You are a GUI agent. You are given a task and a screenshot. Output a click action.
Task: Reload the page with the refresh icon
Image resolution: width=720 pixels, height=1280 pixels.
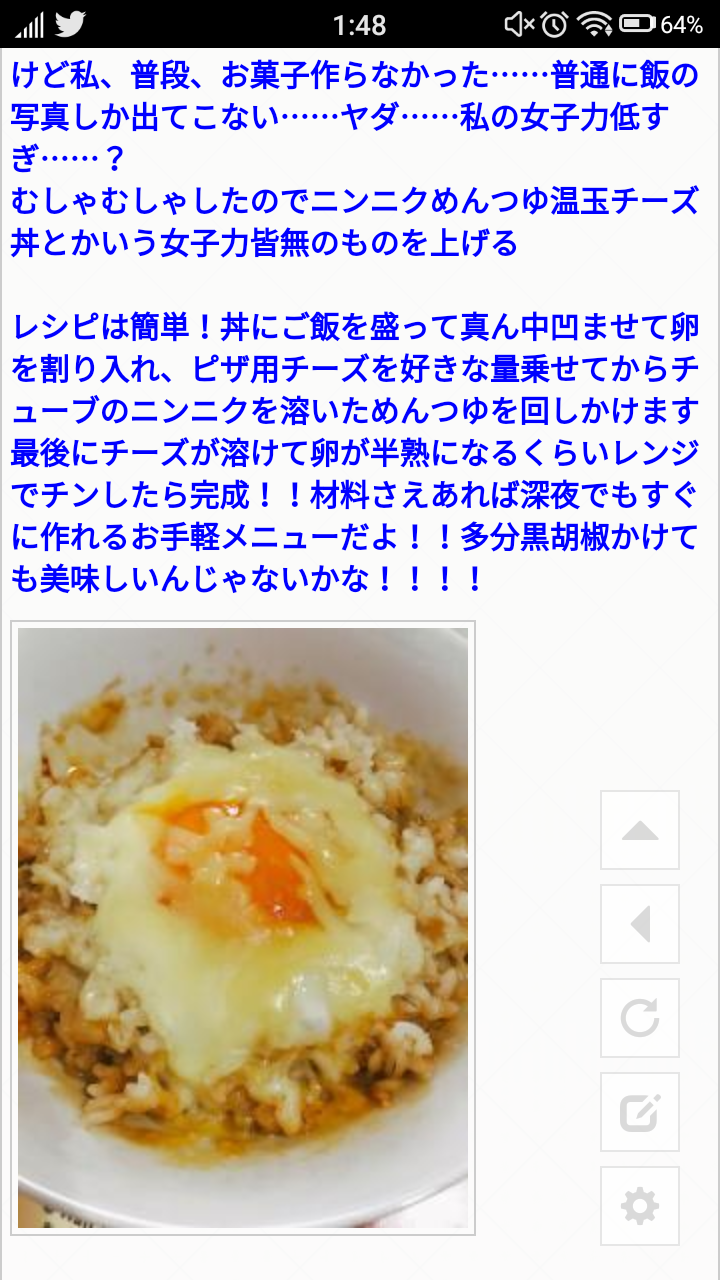tap(640, 1018)
